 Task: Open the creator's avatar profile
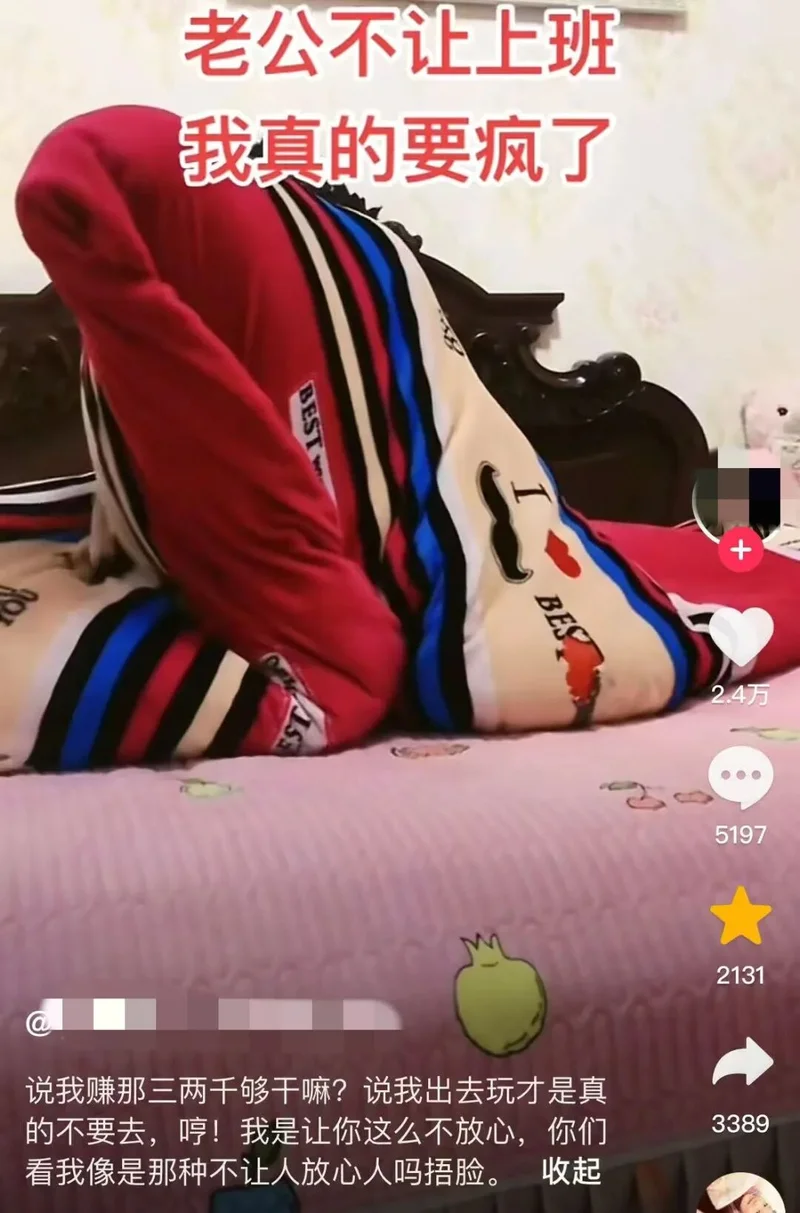tap(741, 495)
